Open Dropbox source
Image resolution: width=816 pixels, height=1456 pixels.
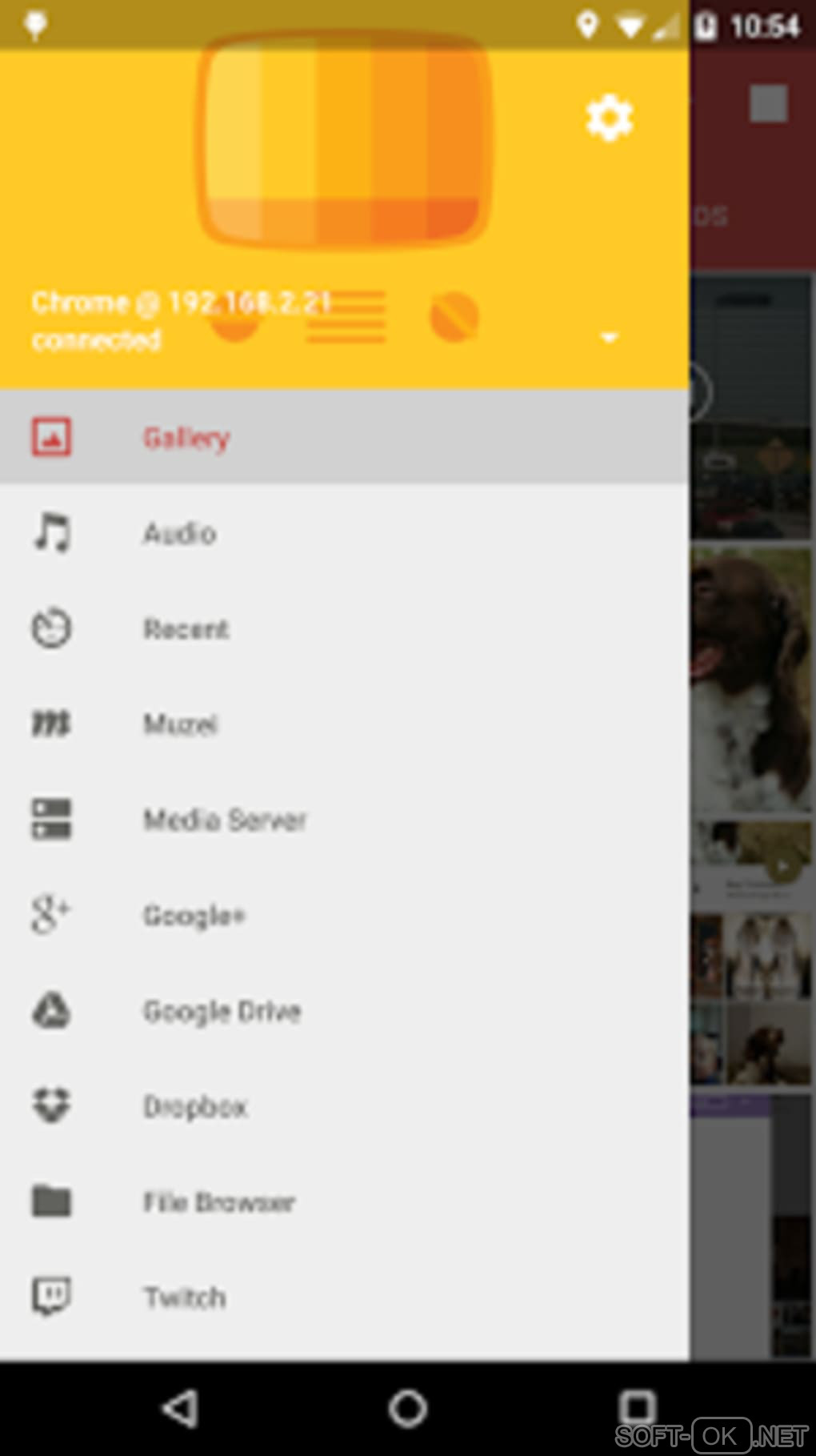pos(195,1106)
